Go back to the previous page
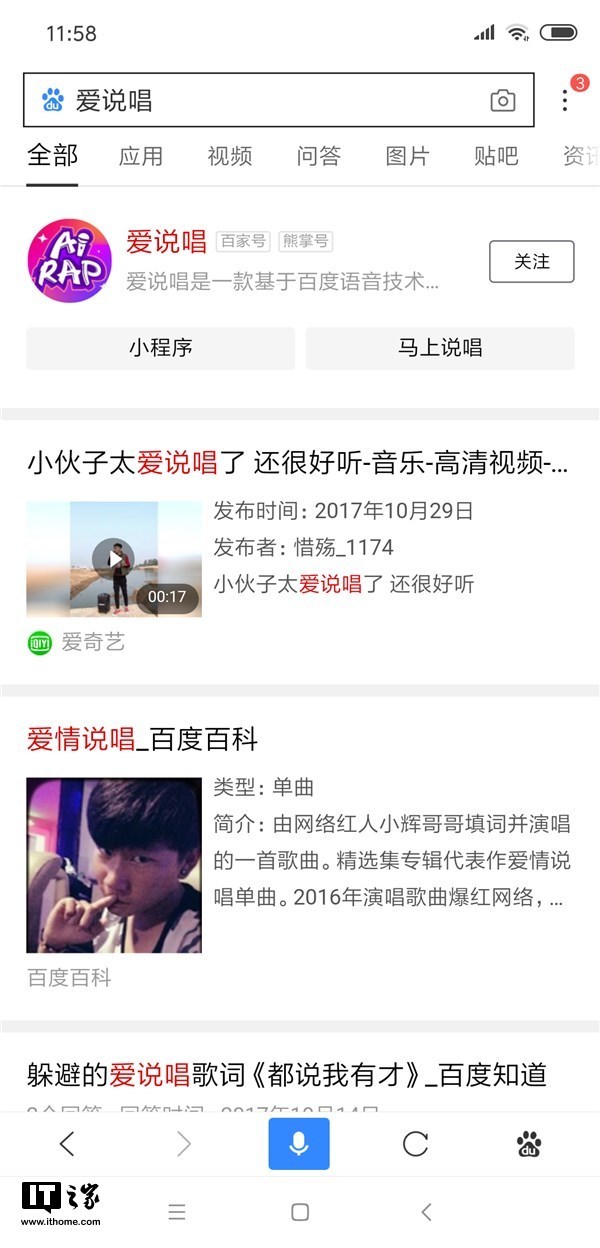This screenshot has height=1248, width=600. (x=67, y=1145)
